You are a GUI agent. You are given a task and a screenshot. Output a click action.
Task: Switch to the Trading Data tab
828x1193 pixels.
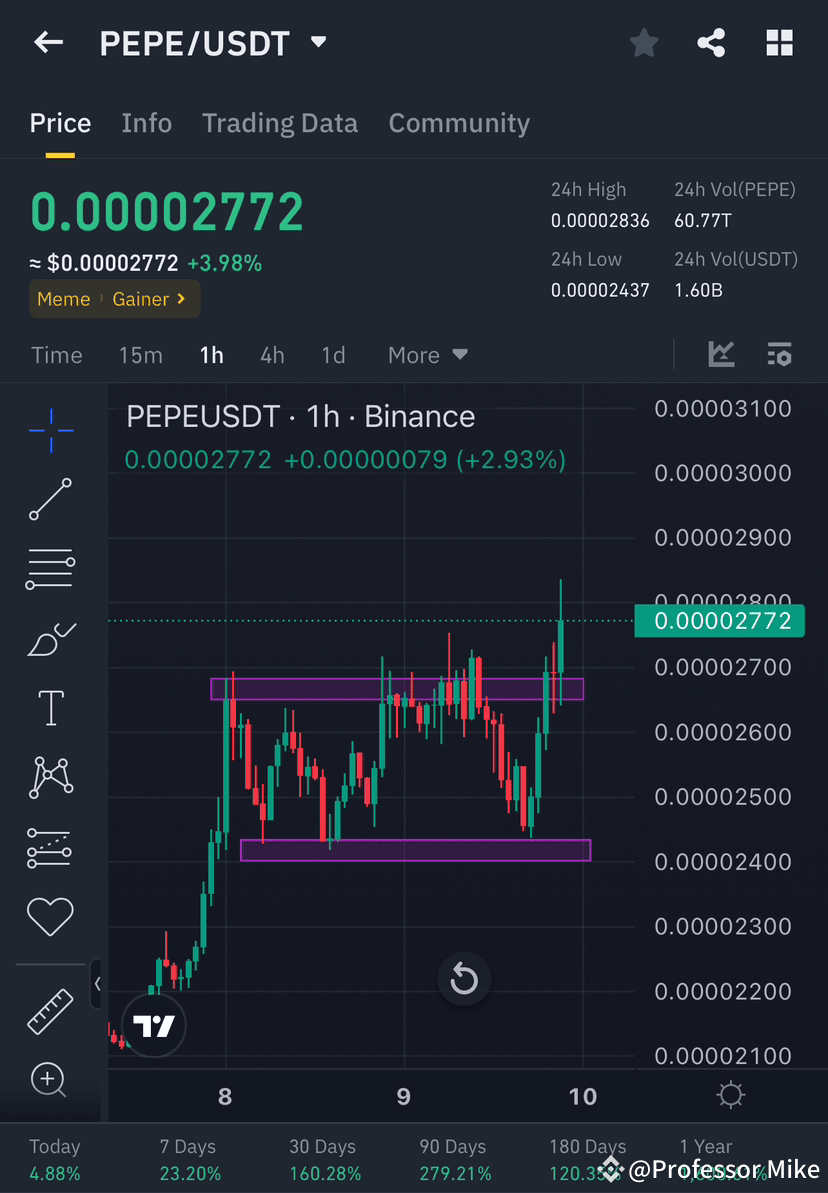tap(280, 123)
